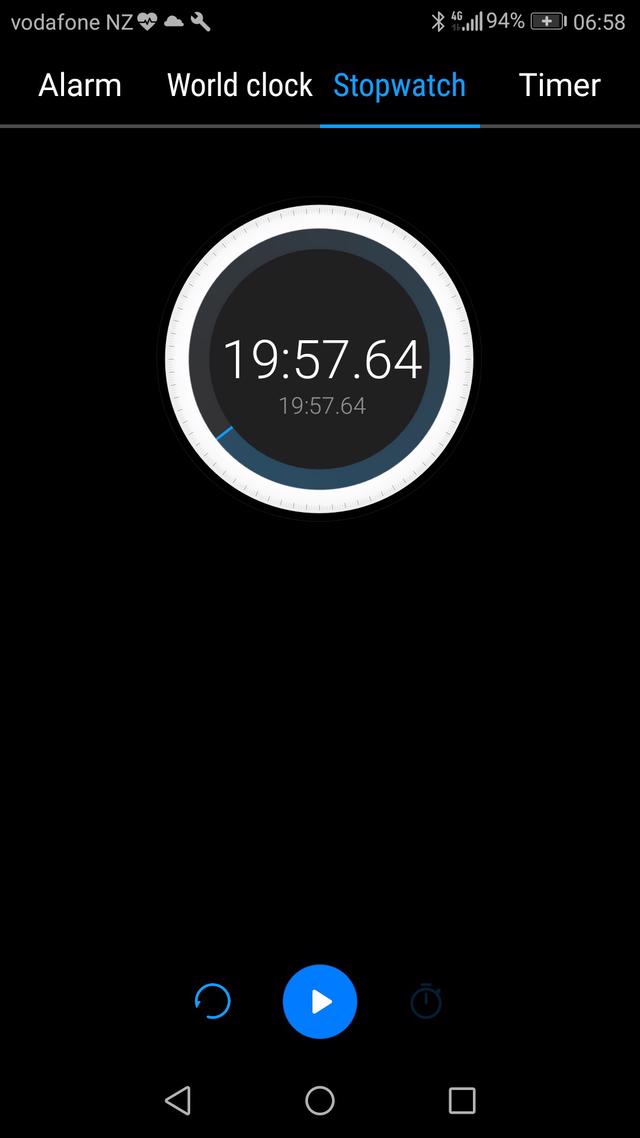This screenshot has width=640, height=1138.
Task: Open the World clock tab
Action: [x=240, y=86]
